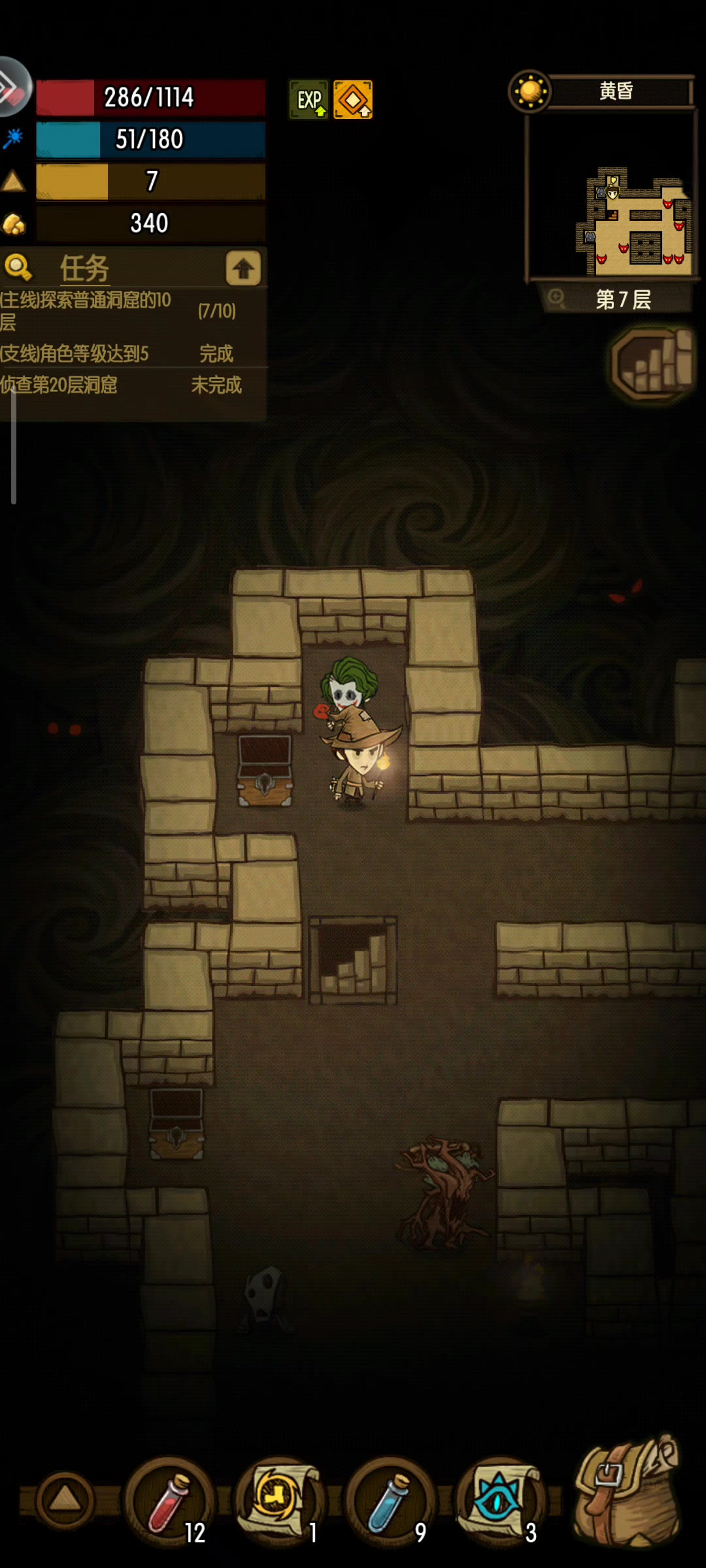Open the treasure chest in the lower-left alcove
Image resolution: width=706 pixels, height=1568 pixels.
point(176,1124)
